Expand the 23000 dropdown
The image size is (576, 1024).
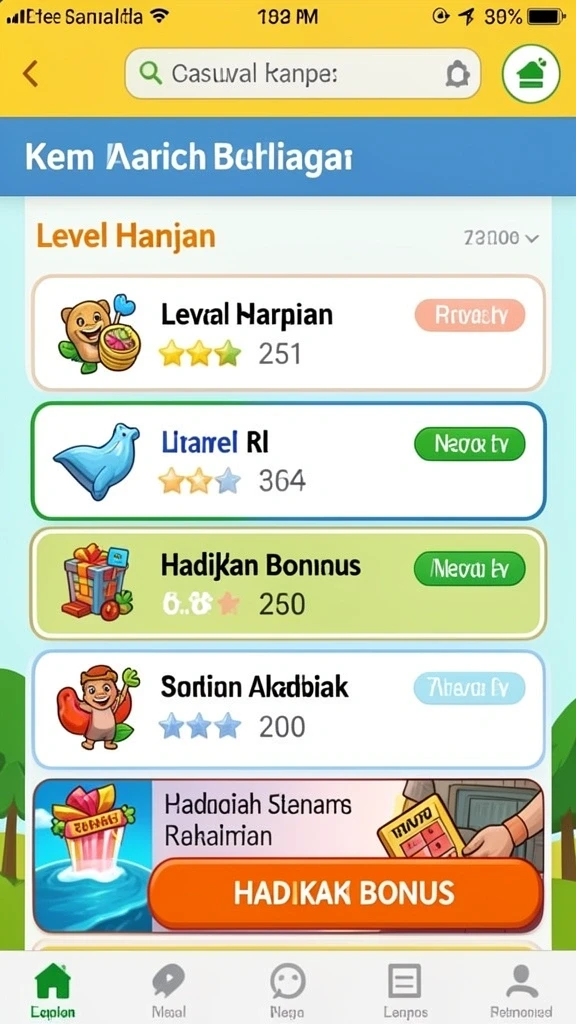pyautogui.click(x=501, y=238)
